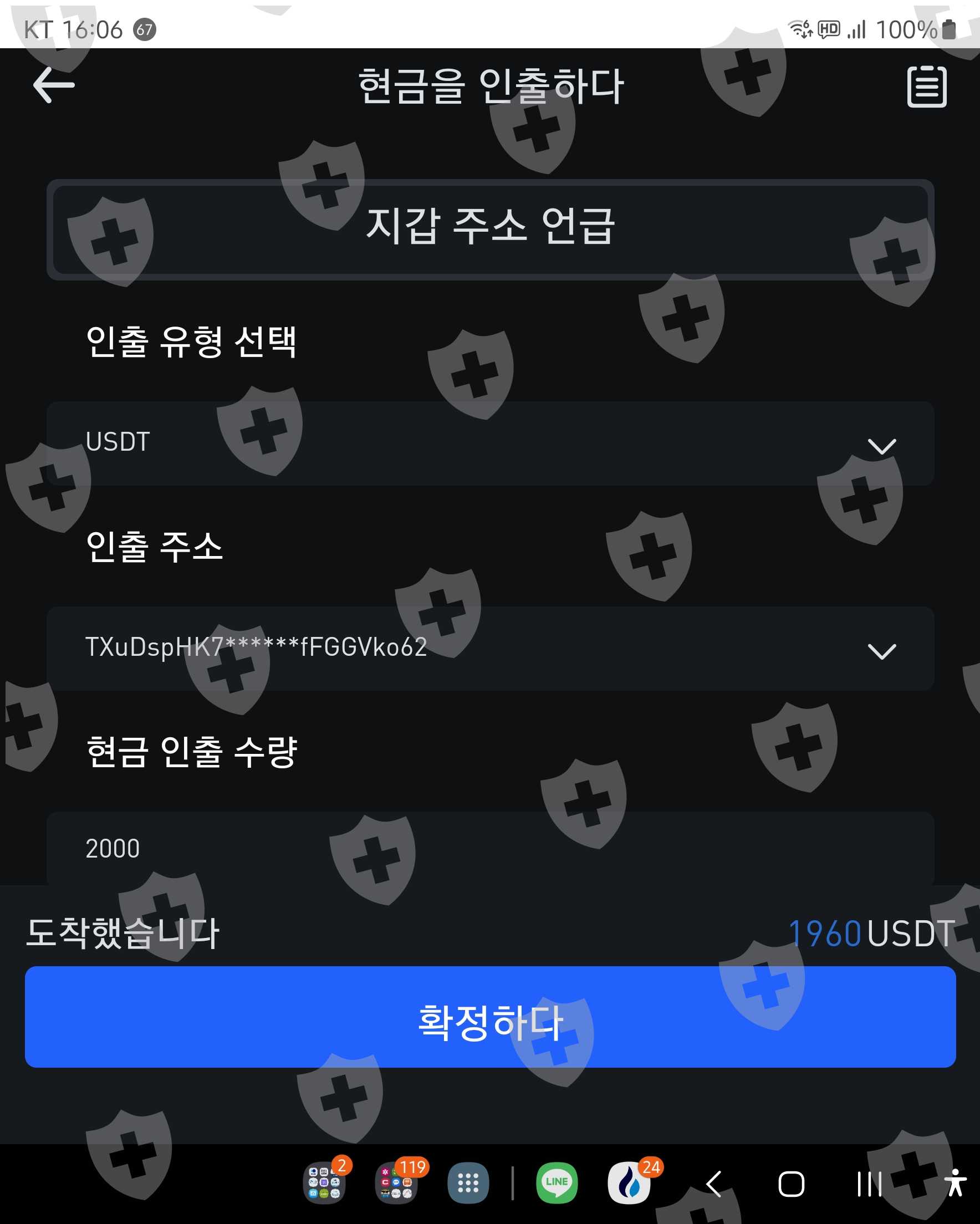980x1224 pixels.
Task: Open the taskbar folder with 119 badge
Action: [x=396, y=1183]
